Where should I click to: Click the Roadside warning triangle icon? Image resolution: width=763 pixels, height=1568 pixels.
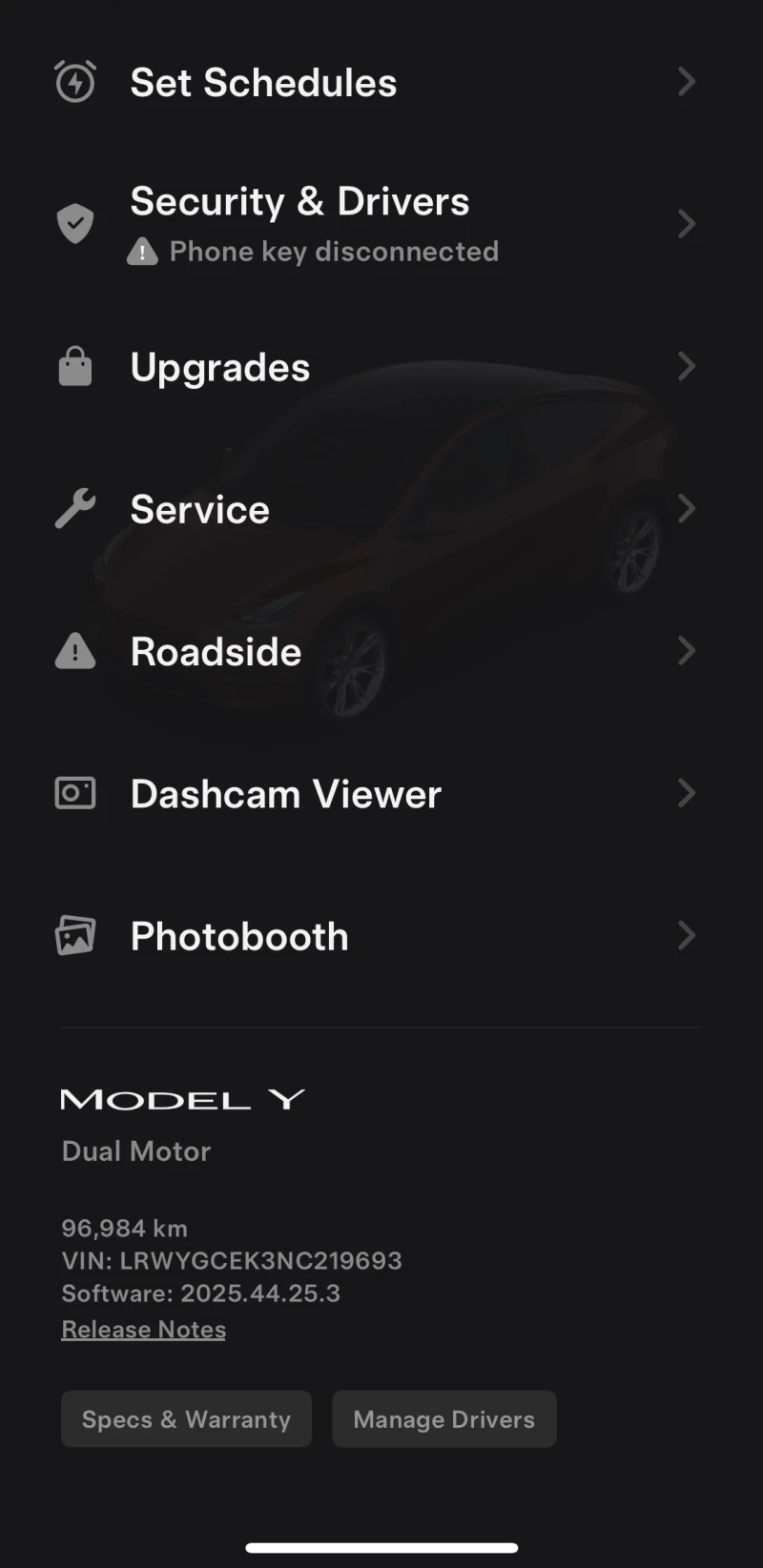coord(75,651)
